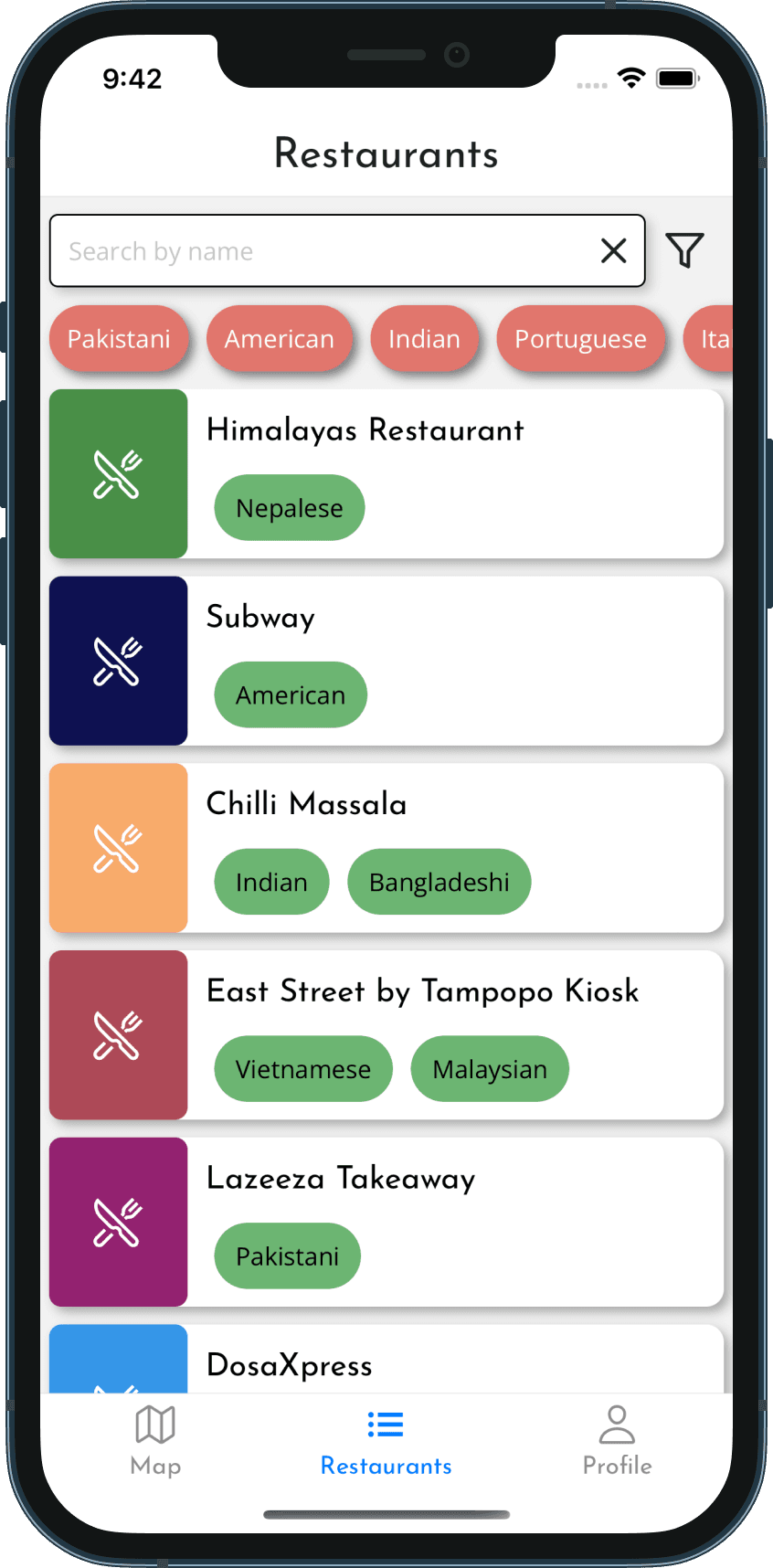This screenshot has height=1568, width=773.
Task: Select the American cuisine filter chip
Action: 279,339
